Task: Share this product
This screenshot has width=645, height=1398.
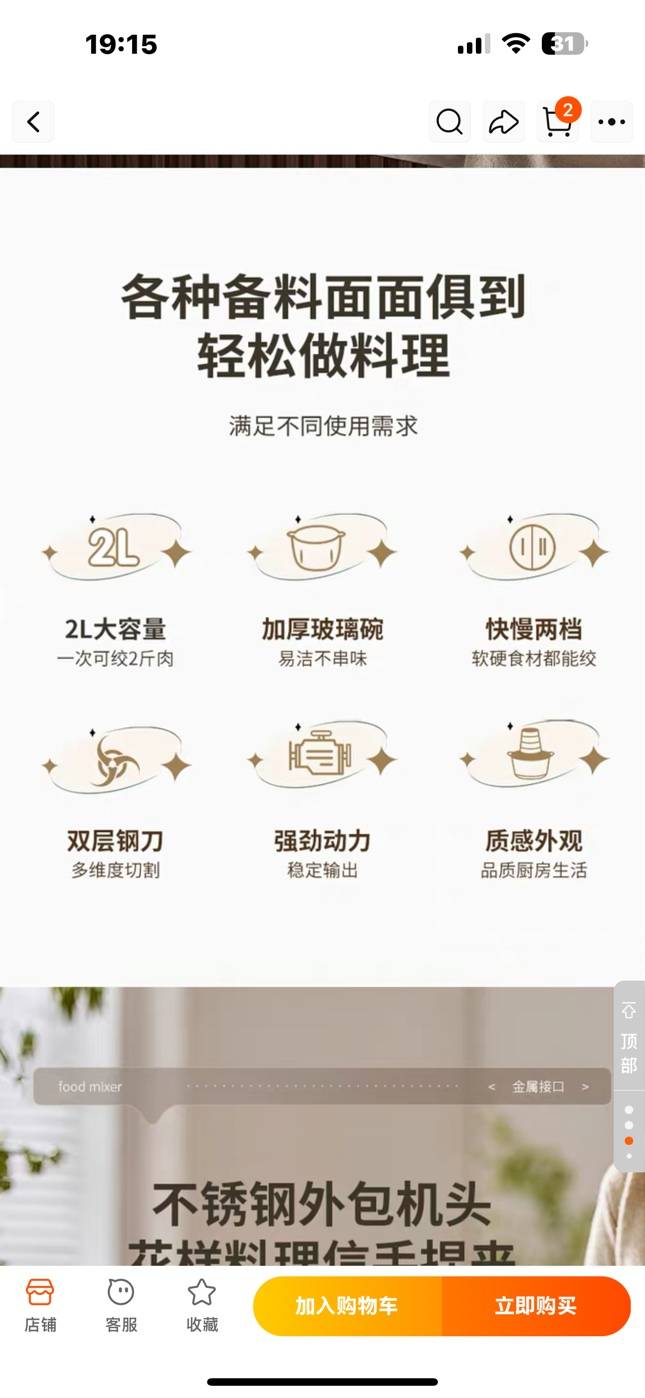Action: [x=503, y=122]
